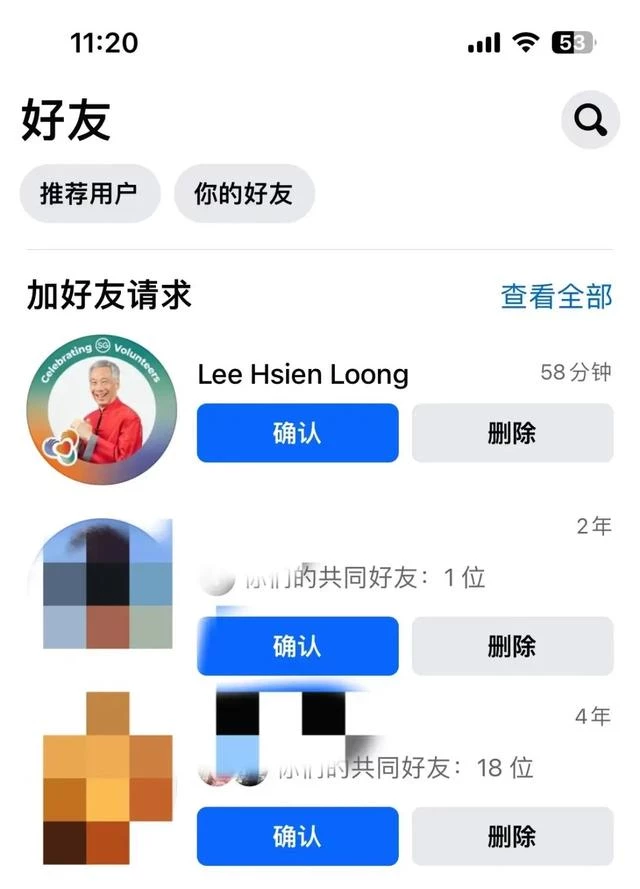Open 查看全部 to see all requests

(556, 296)
